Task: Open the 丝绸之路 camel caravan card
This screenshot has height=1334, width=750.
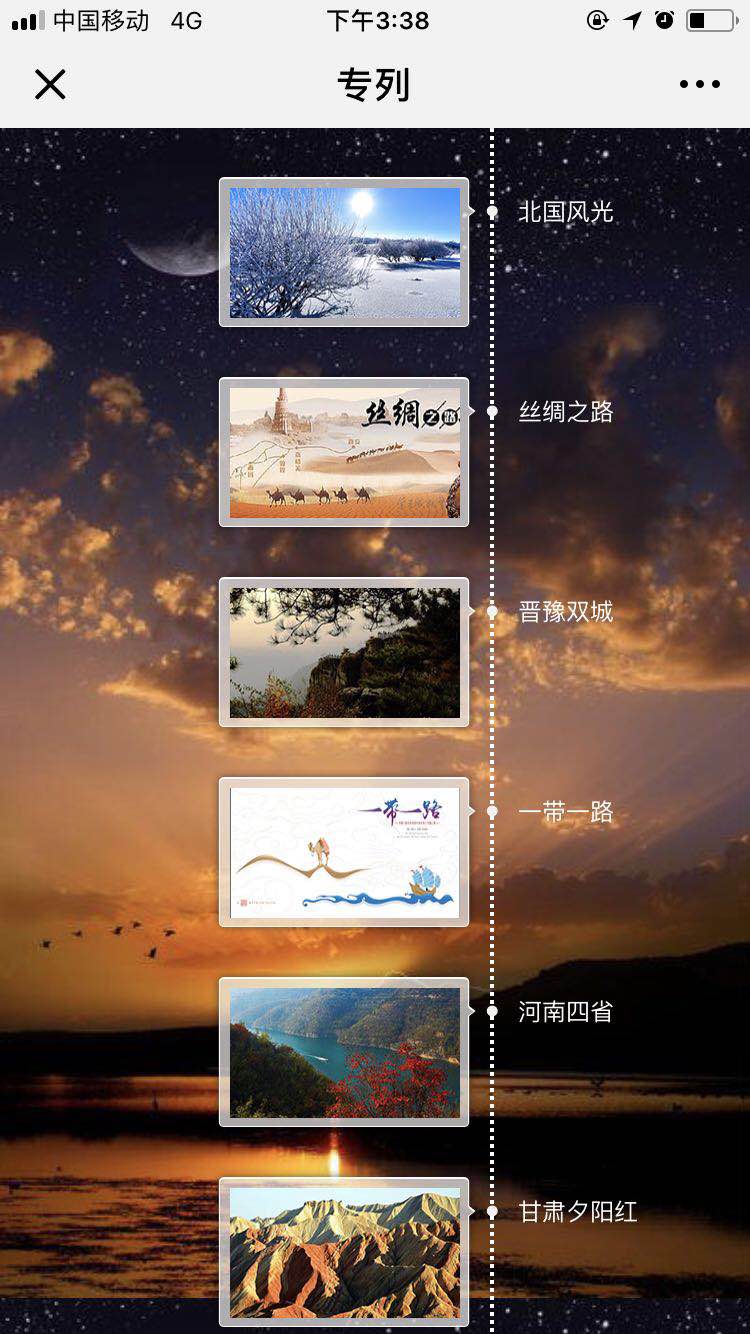Action: 344,452
